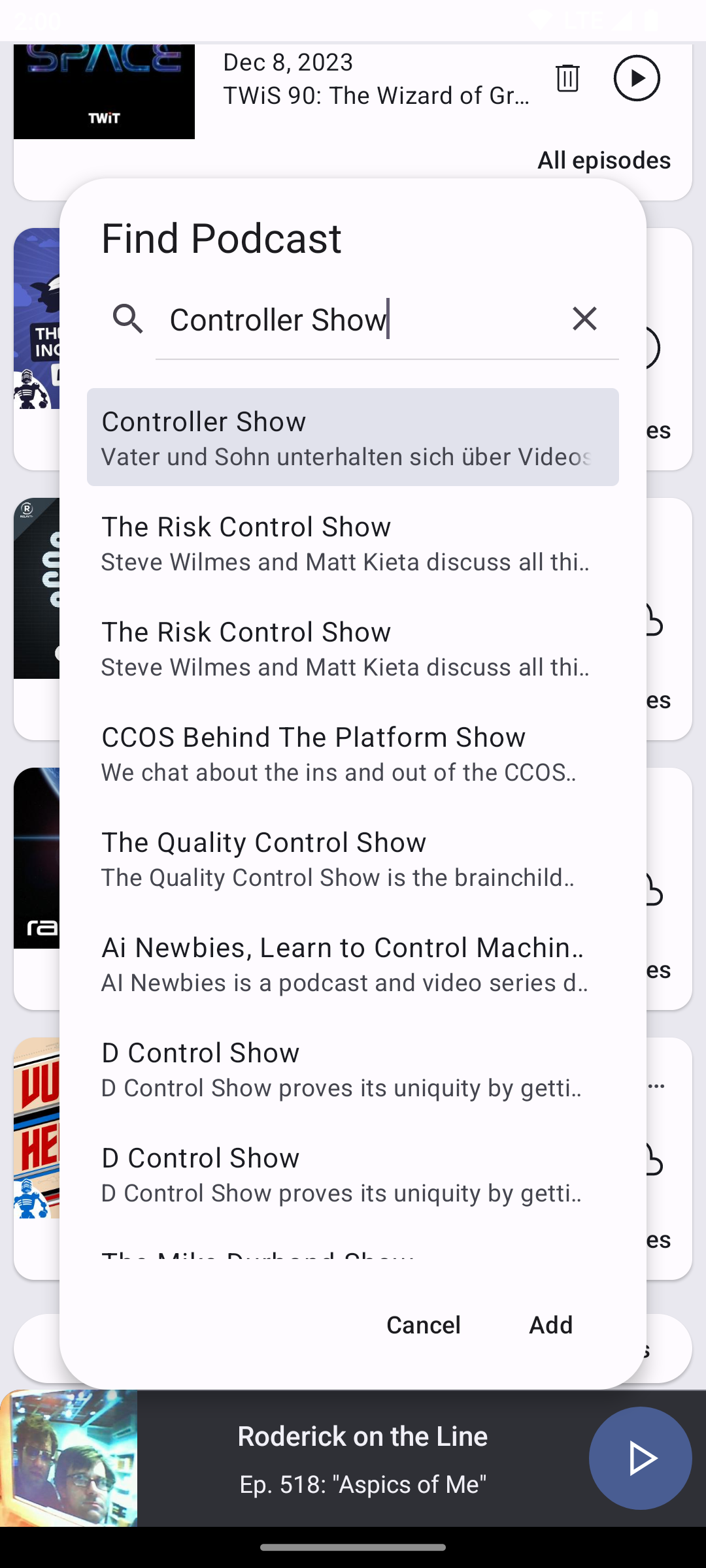Cancel the Find Podcast dialog
706x1568 pixels.
click(424, 1325)
